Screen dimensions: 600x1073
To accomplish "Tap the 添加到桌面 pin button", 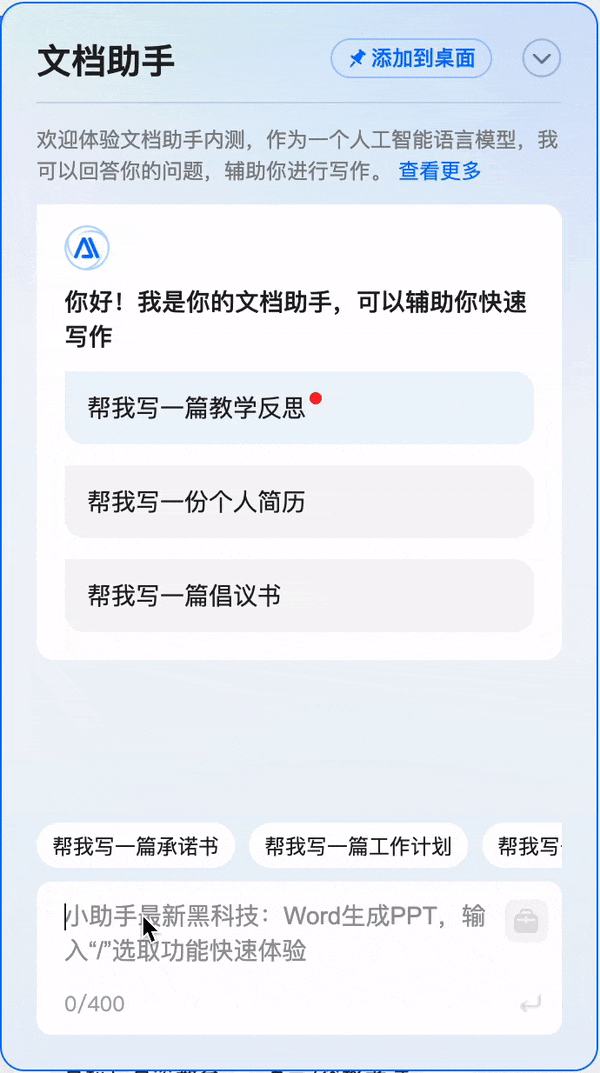I will point(411,59).
